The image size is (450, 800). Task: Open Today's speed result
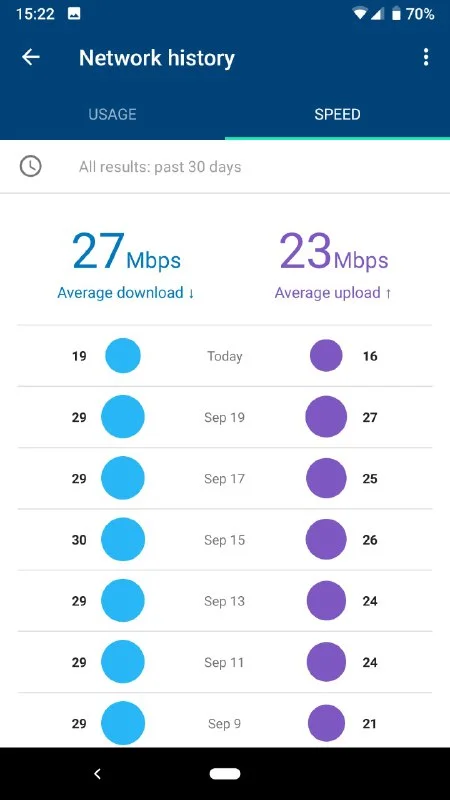tap(225, 356)
